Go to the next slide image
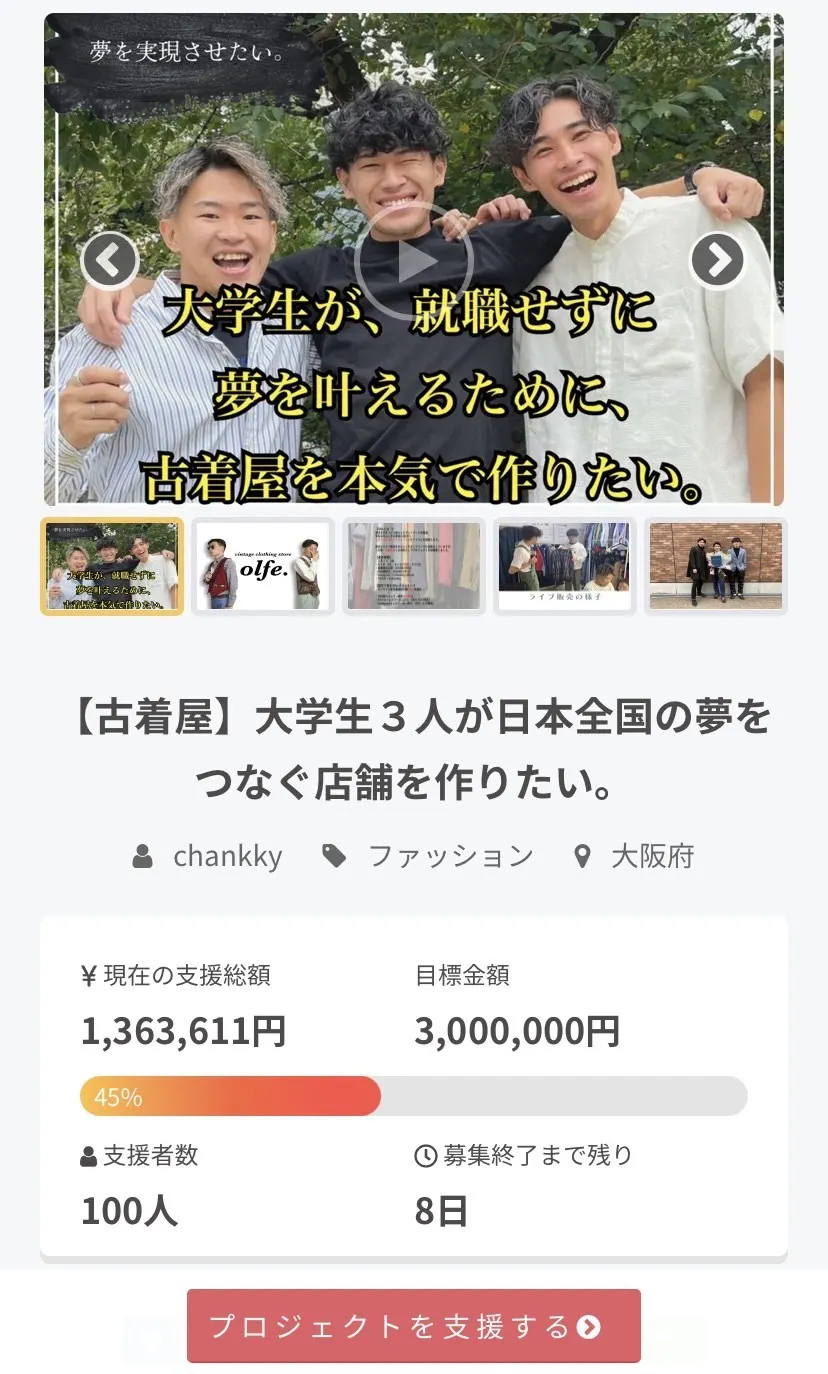This screenshot has height=1374, width=828. [x=717, y=261]
